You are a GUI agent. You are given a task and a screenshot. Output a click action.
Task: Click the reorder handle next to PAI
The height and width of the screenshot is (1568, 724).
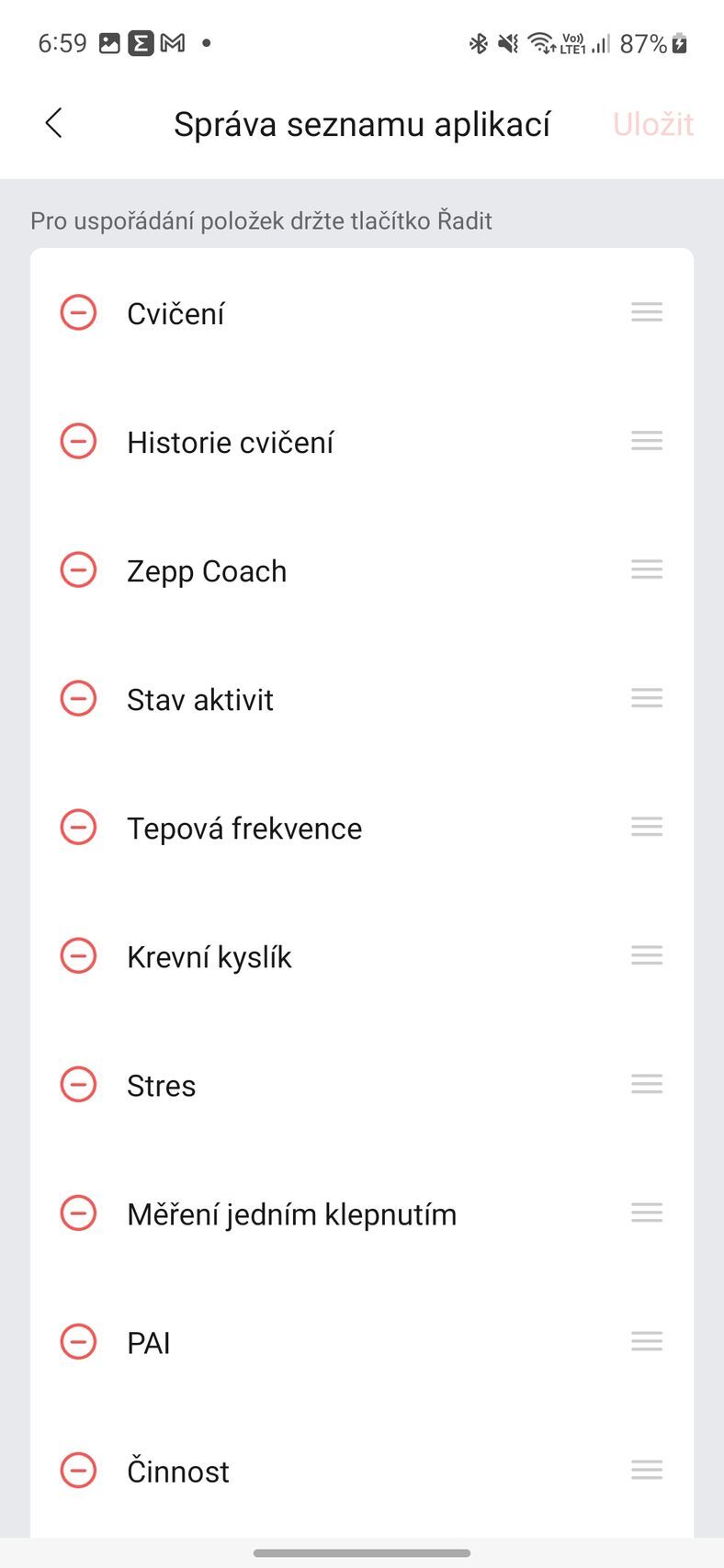point(646,1342)
